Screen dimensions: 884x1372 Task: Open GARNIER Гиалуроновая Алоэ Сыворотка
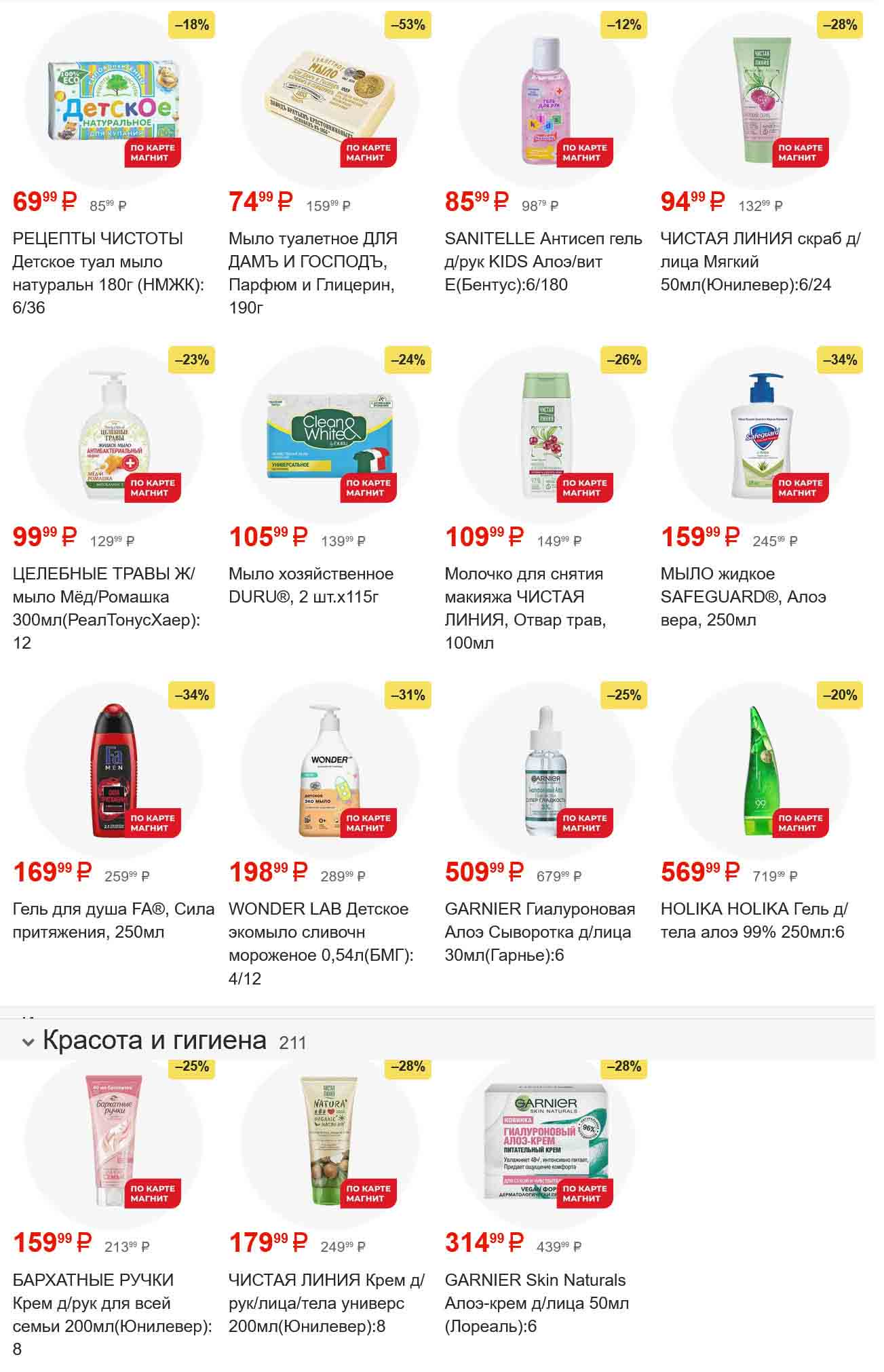(x=545, y=771)
